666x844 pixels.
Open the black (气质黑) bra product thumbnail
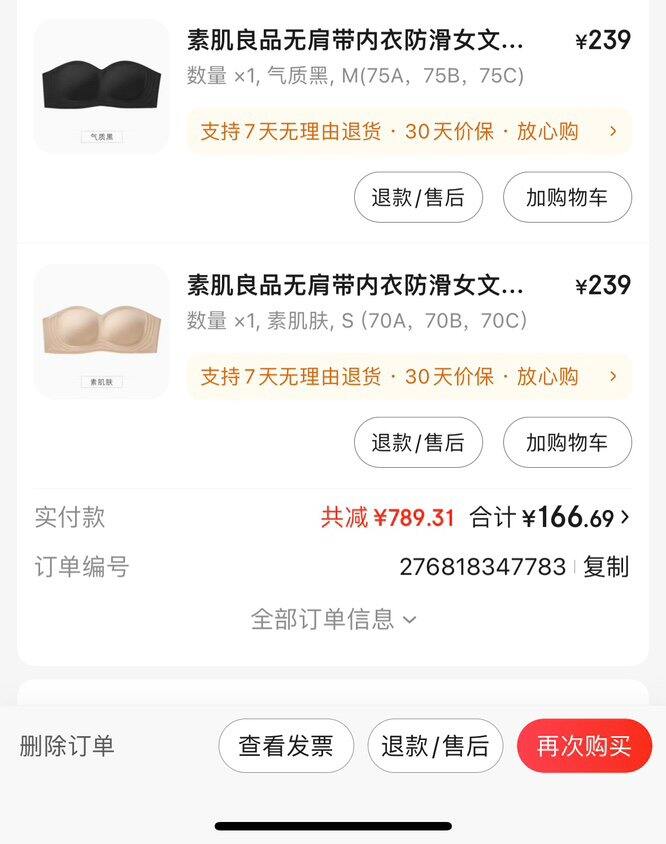point(101,86)
